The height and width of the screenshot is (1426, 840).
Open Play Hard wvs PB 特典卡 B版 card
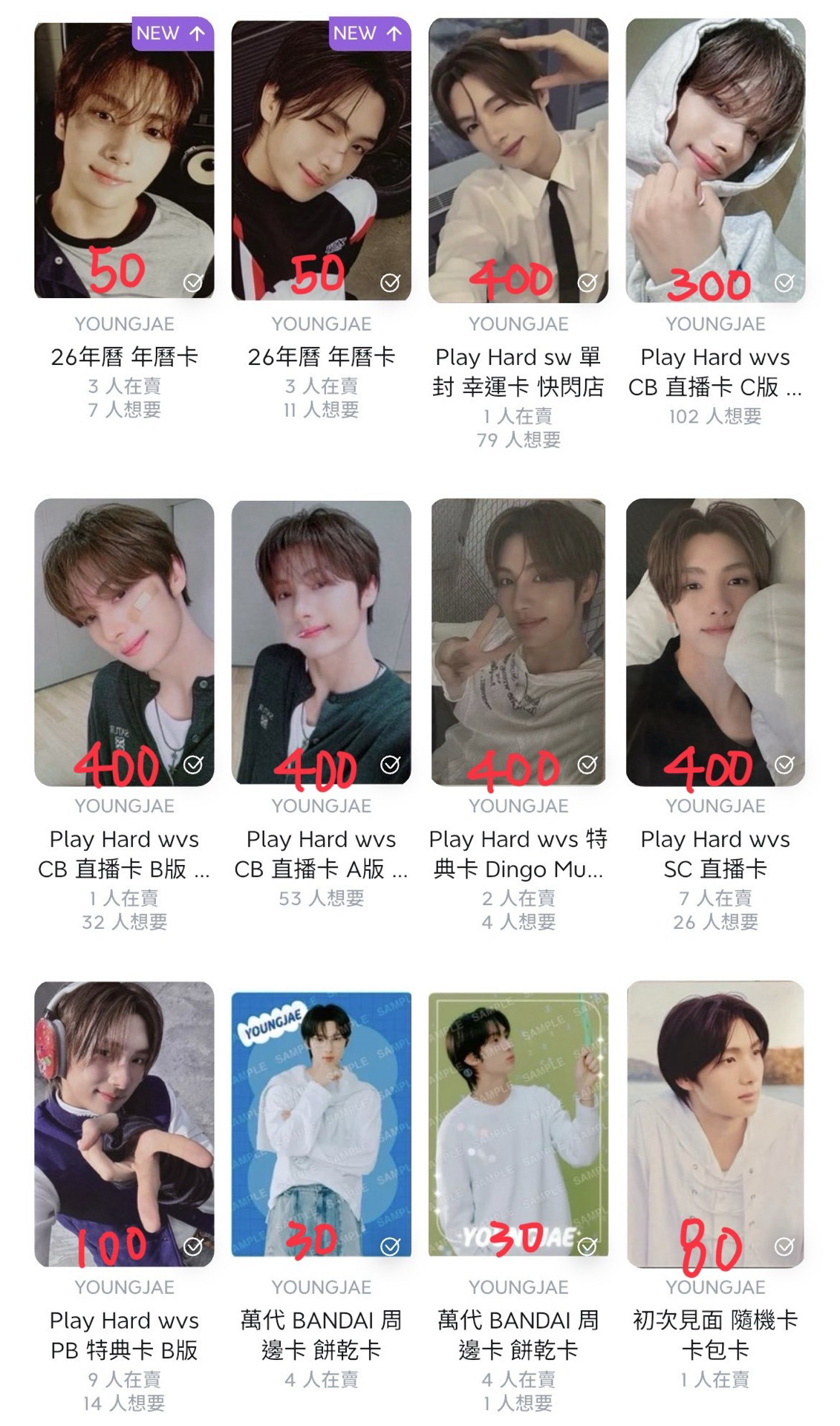tap(124, 1124)
